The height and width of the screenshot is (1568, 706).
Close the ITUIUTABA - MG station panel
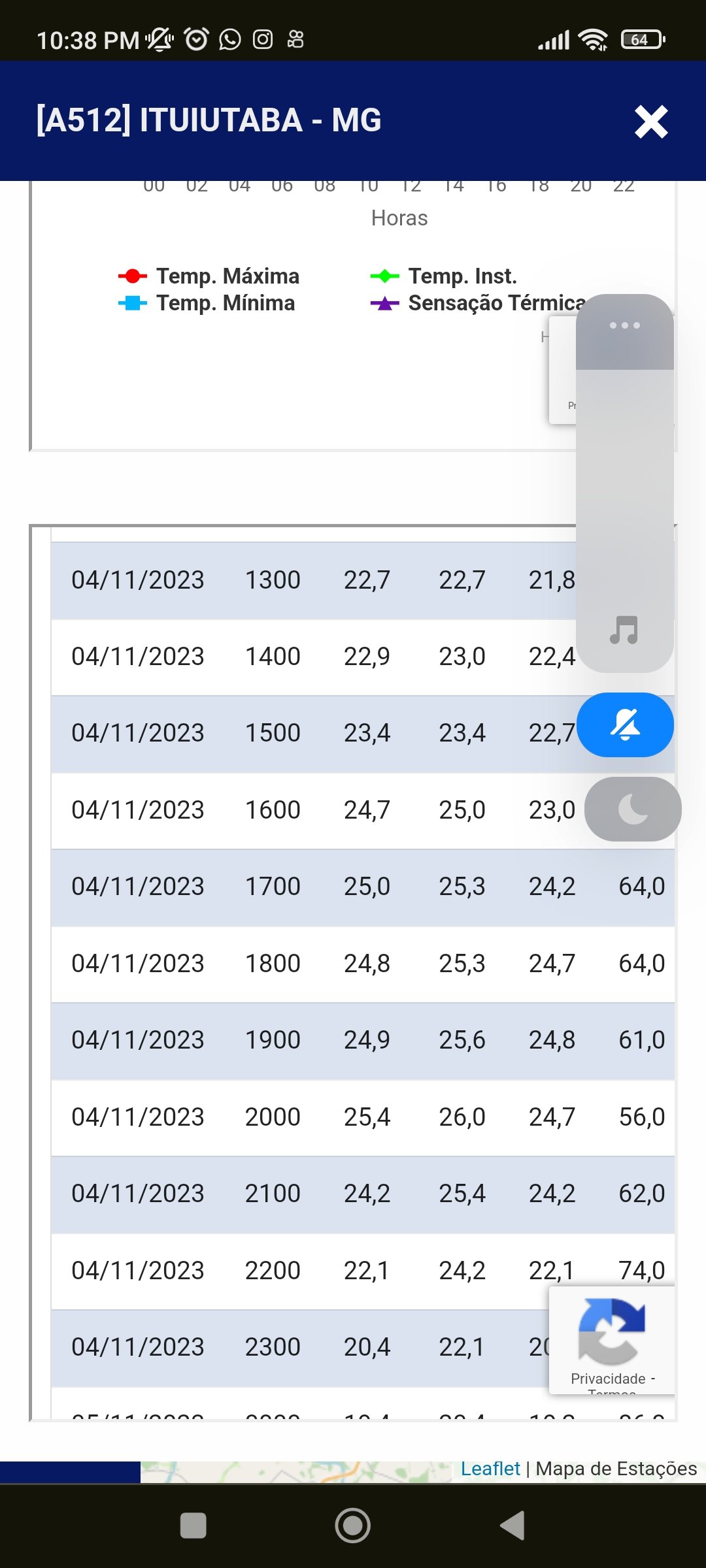click(x=651, y=122)
